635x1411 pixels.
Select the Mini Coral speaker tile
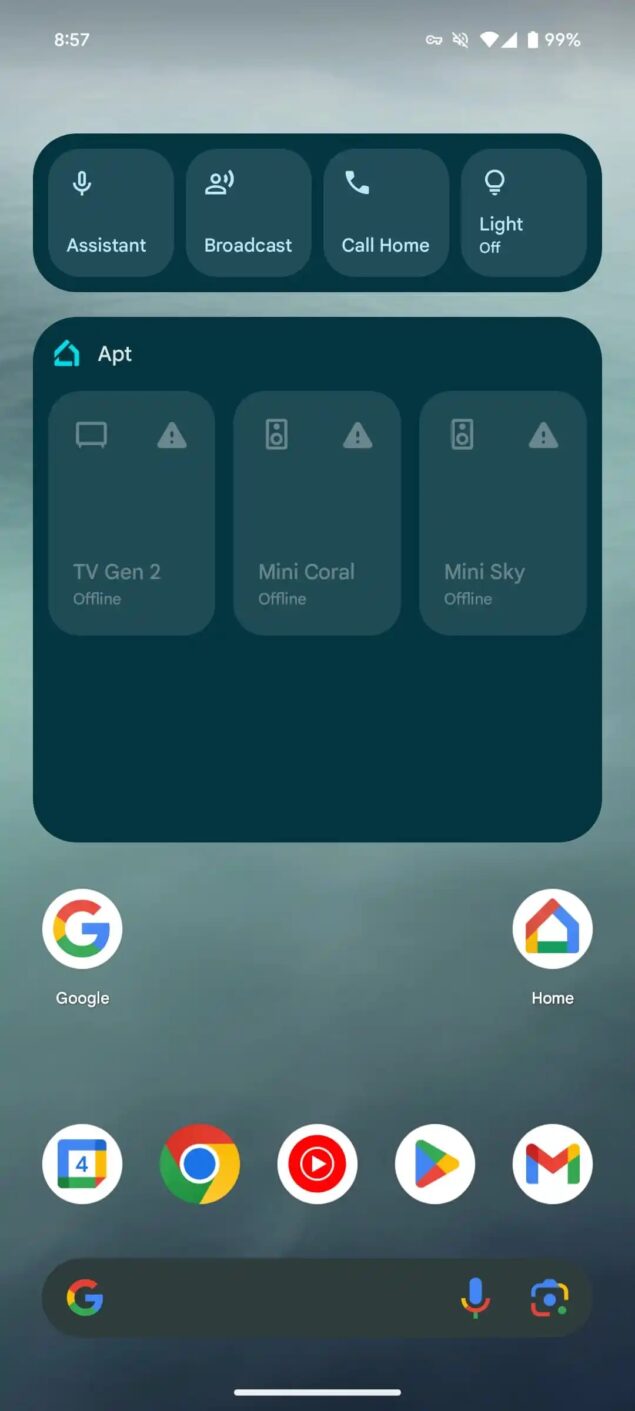(317, 513)
